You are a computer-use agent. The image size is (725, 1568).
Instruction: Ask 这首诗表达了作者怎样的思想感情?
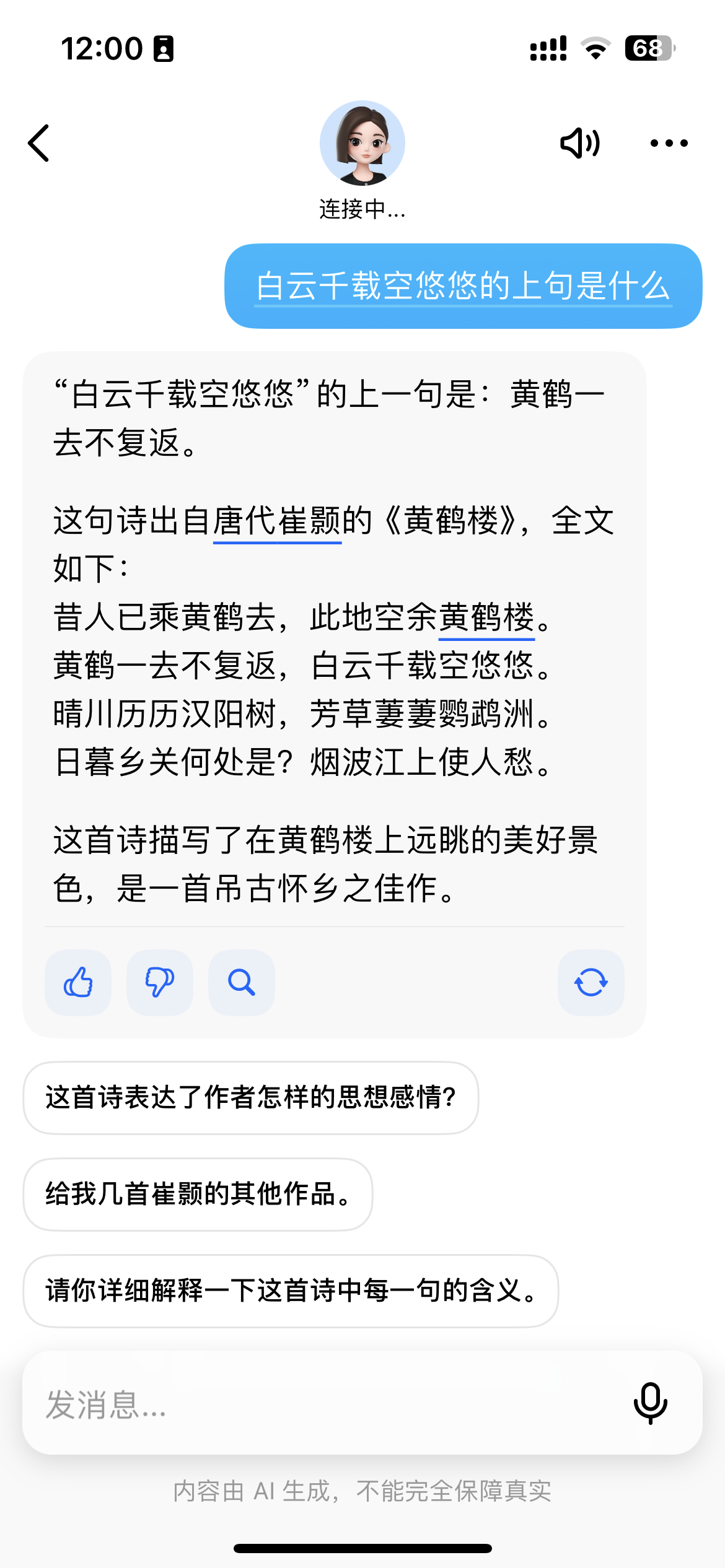click(x=251, y=1097)
